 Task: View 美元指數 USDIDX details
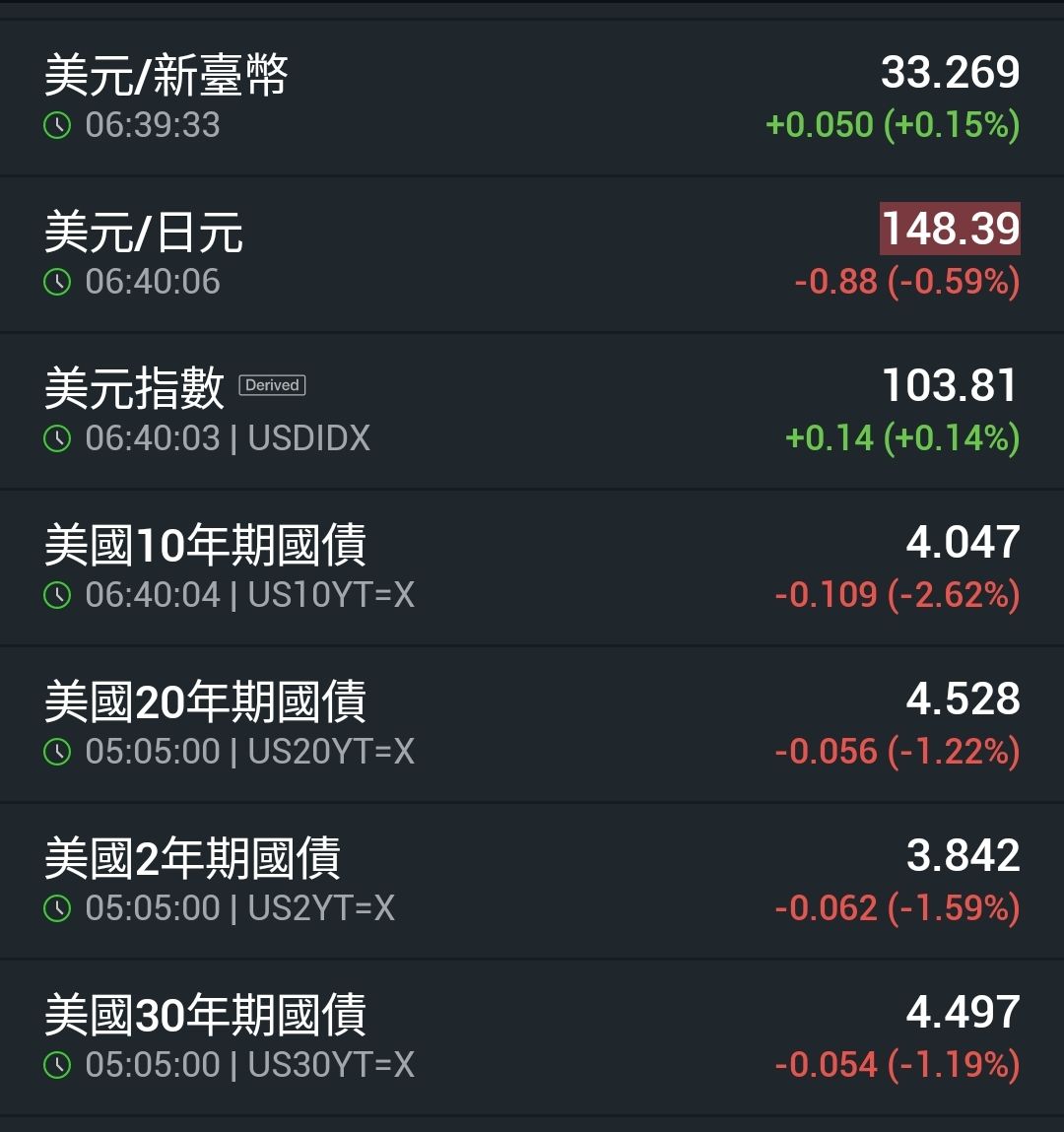tap(532, 411)
